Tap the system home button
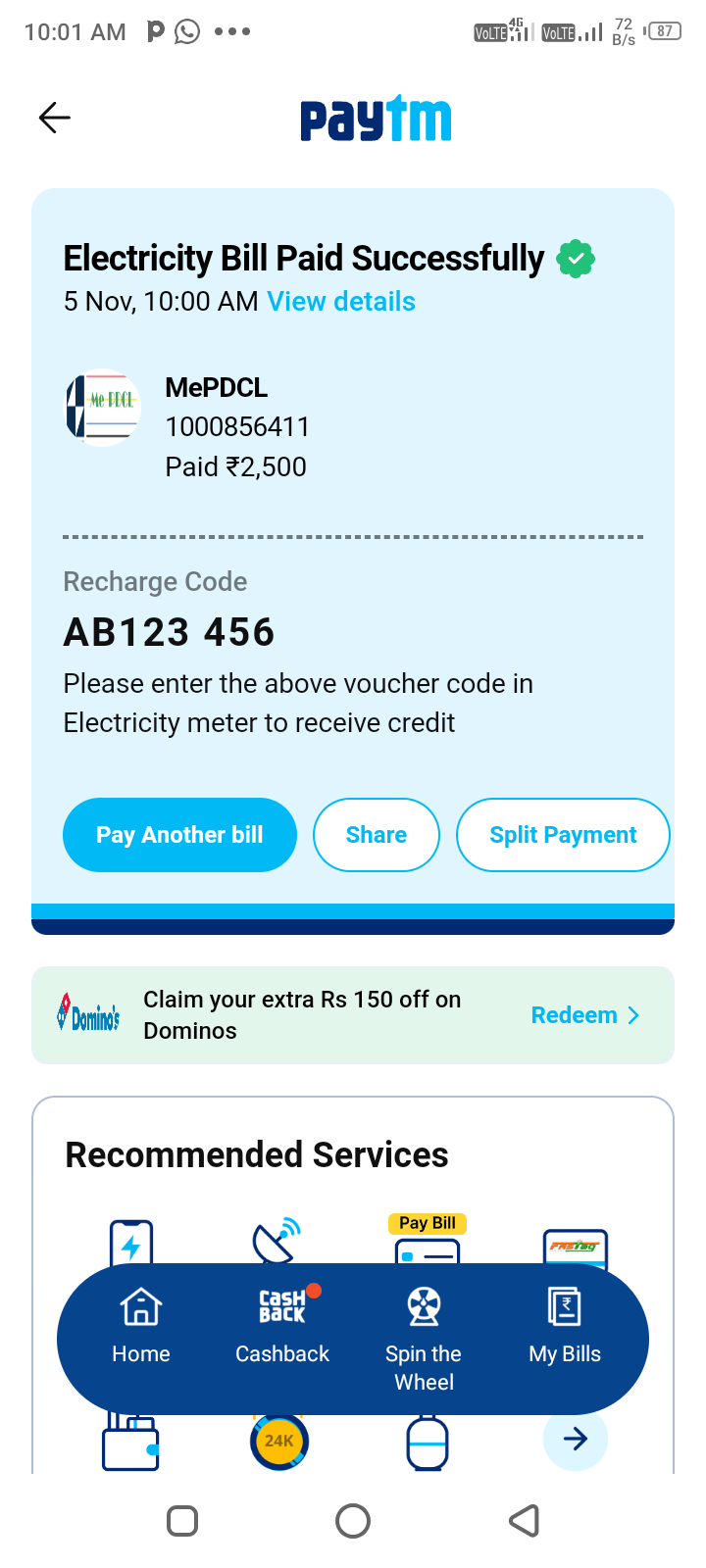 coord(353,1521)
